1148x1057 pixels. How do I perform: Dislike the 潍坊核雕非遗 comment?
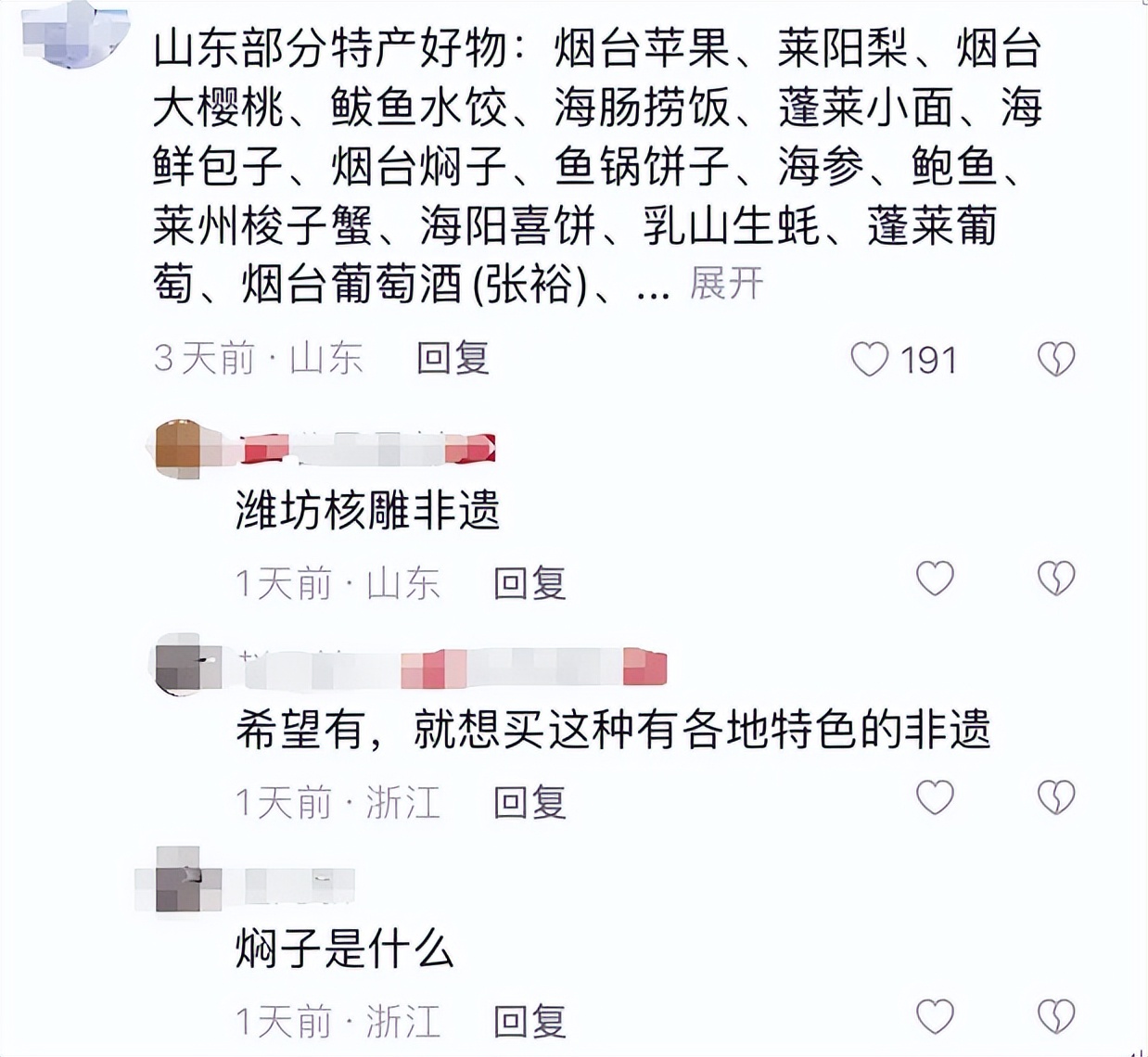pos(1056,579)
